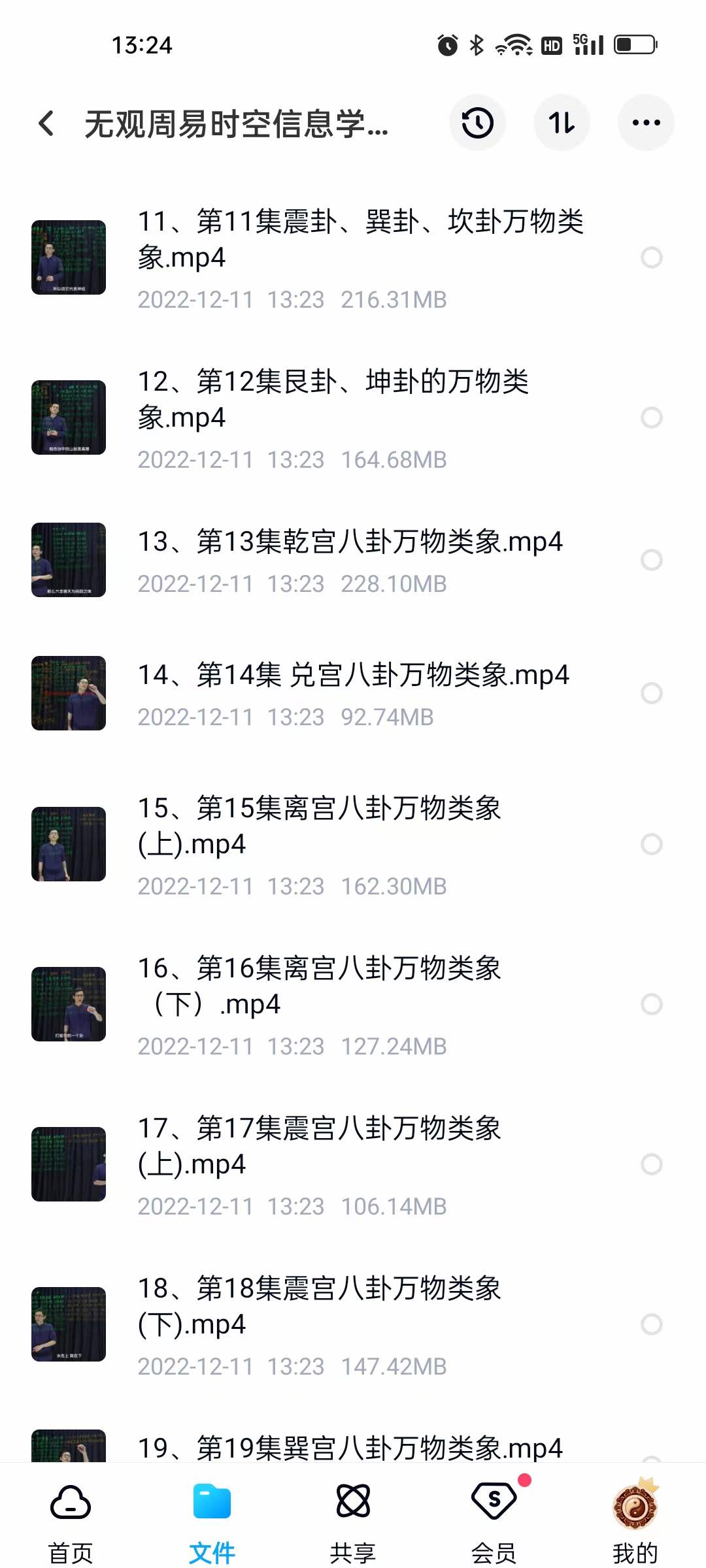Viewport: 706px width, 1568px height.
Task: Open the history clock icon
Action: coord(477,123)
